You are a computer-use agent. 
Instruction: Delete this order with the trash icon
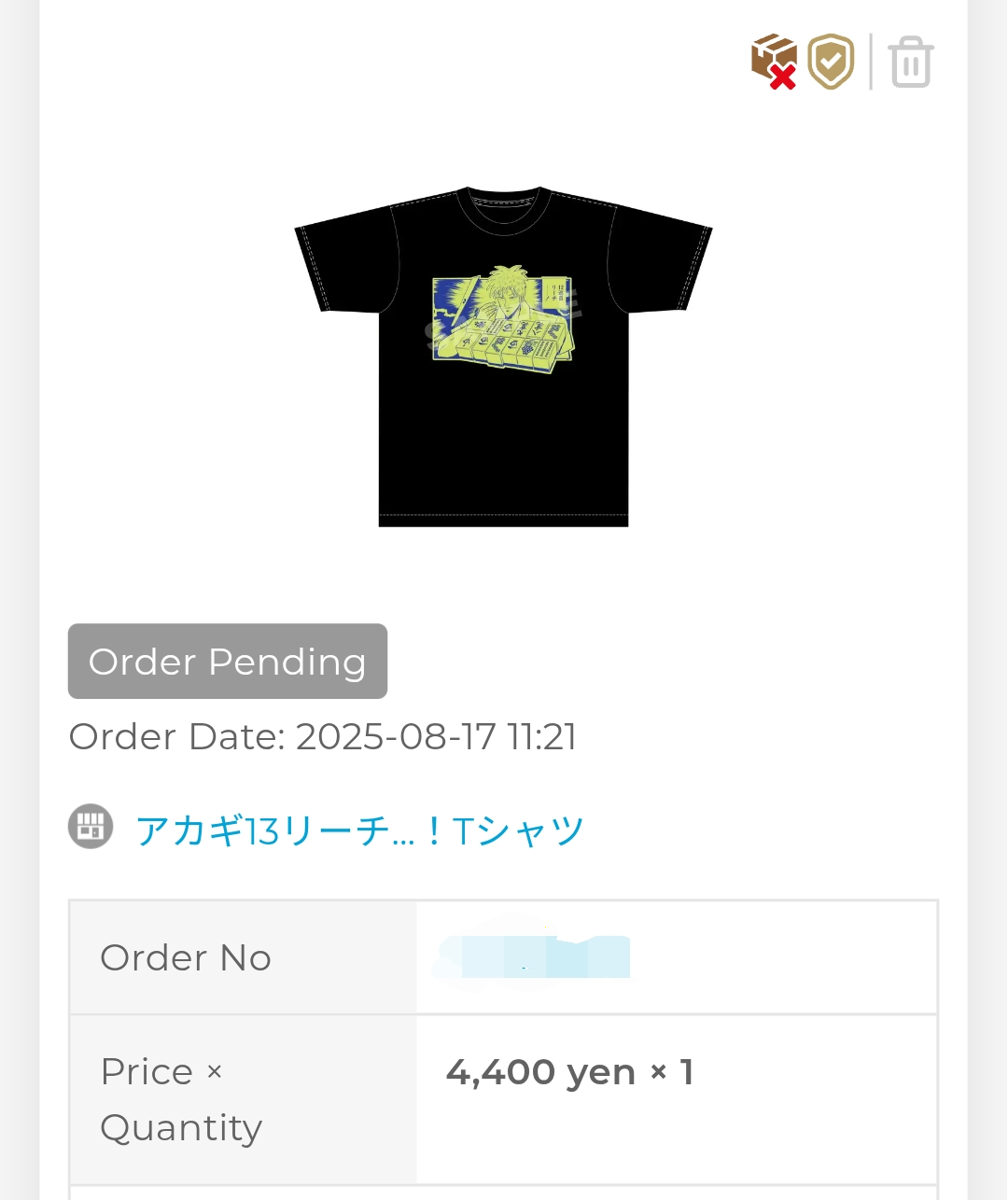911,63
